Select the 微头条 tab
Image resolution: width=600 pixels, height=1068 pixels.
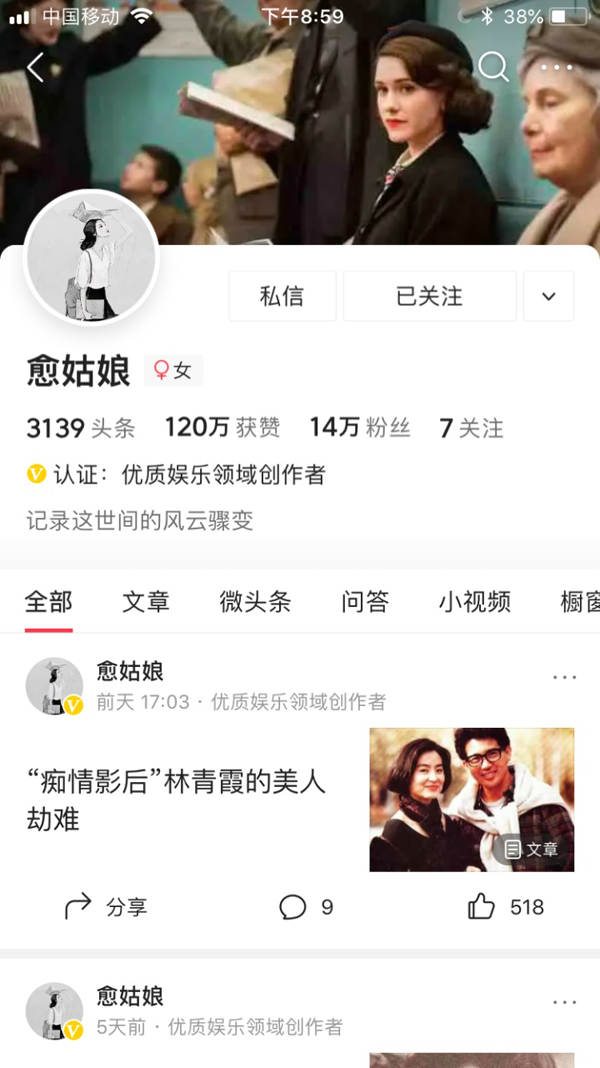click(x=255, y=601)
